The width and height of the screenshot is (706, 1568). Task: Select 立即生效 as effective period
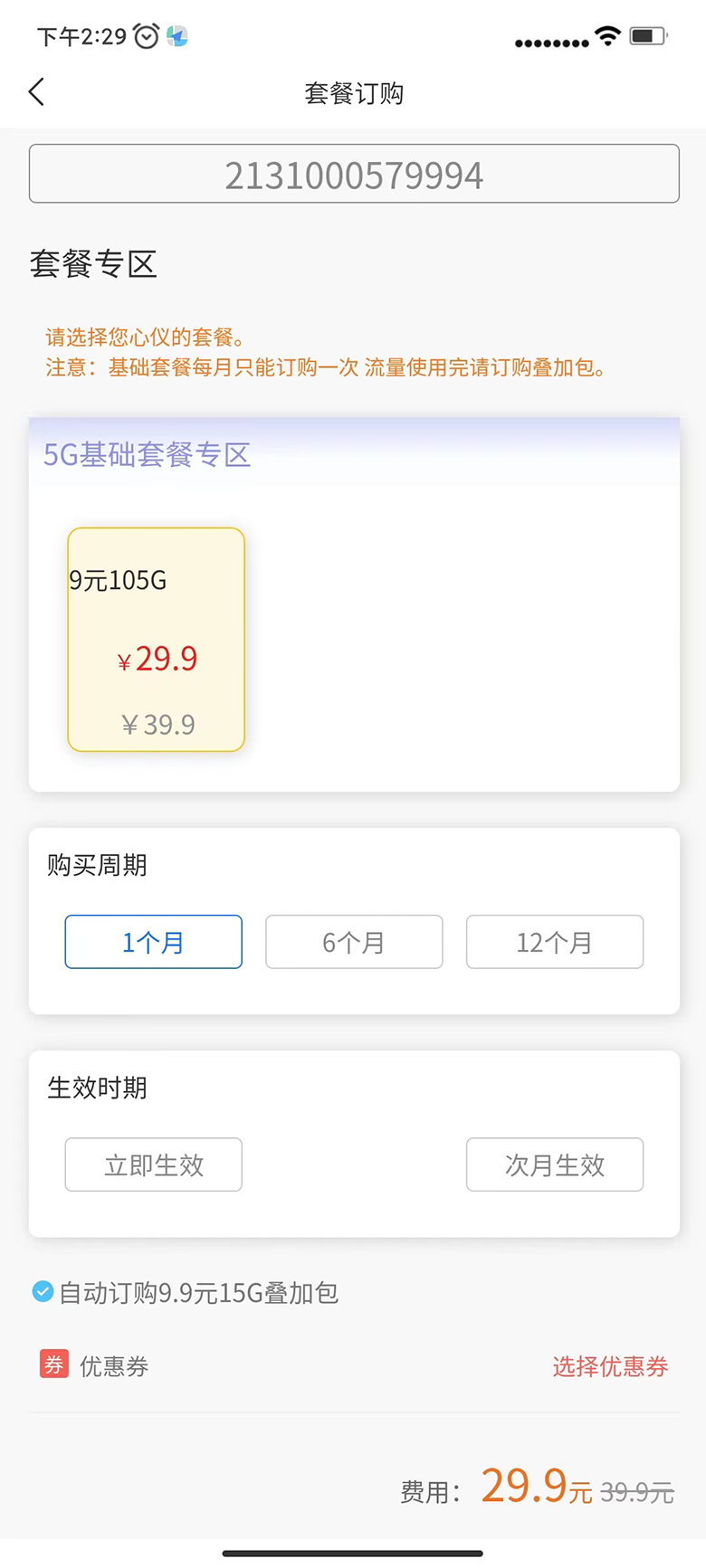point(152,1165)
